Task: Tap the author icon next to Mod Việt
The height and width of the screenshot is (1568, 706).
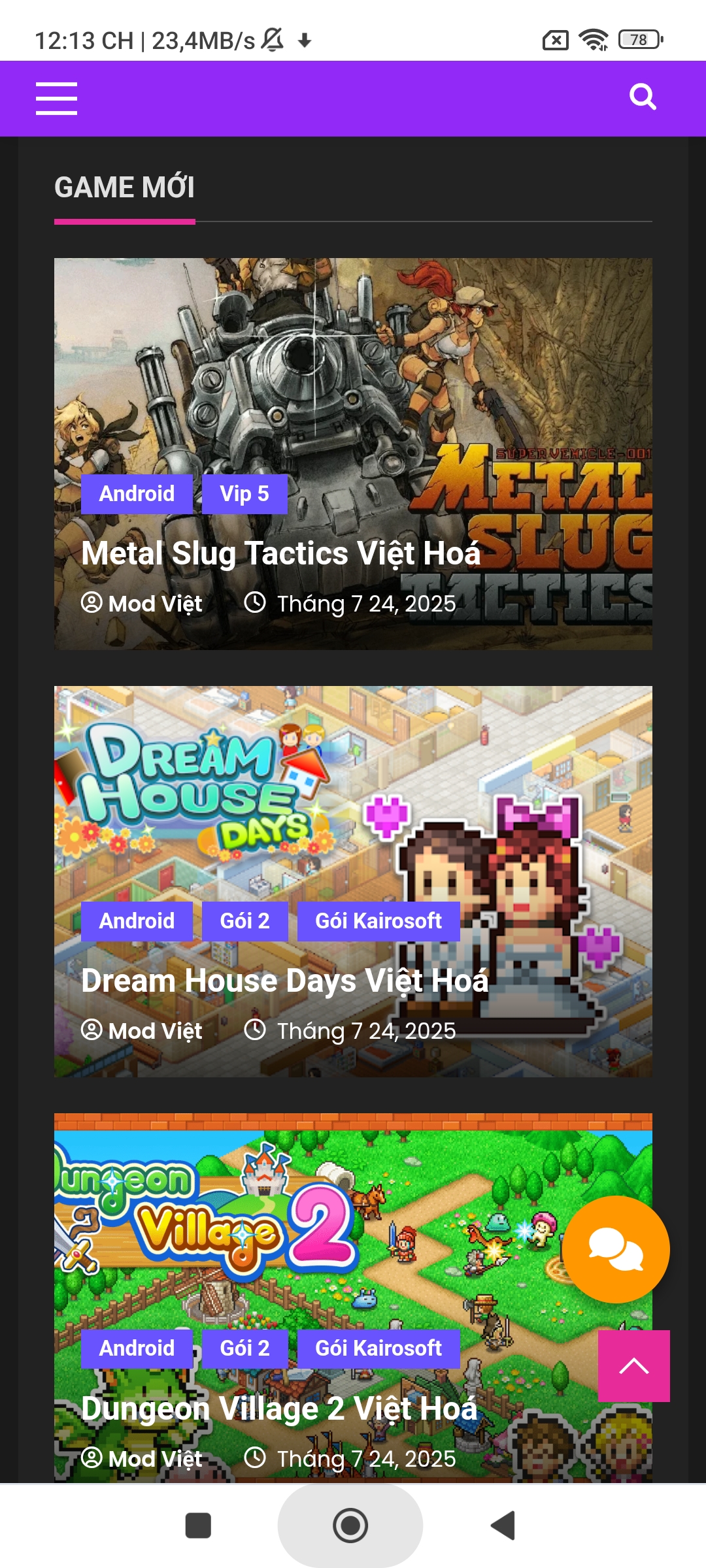Action: tap(91, 604)
